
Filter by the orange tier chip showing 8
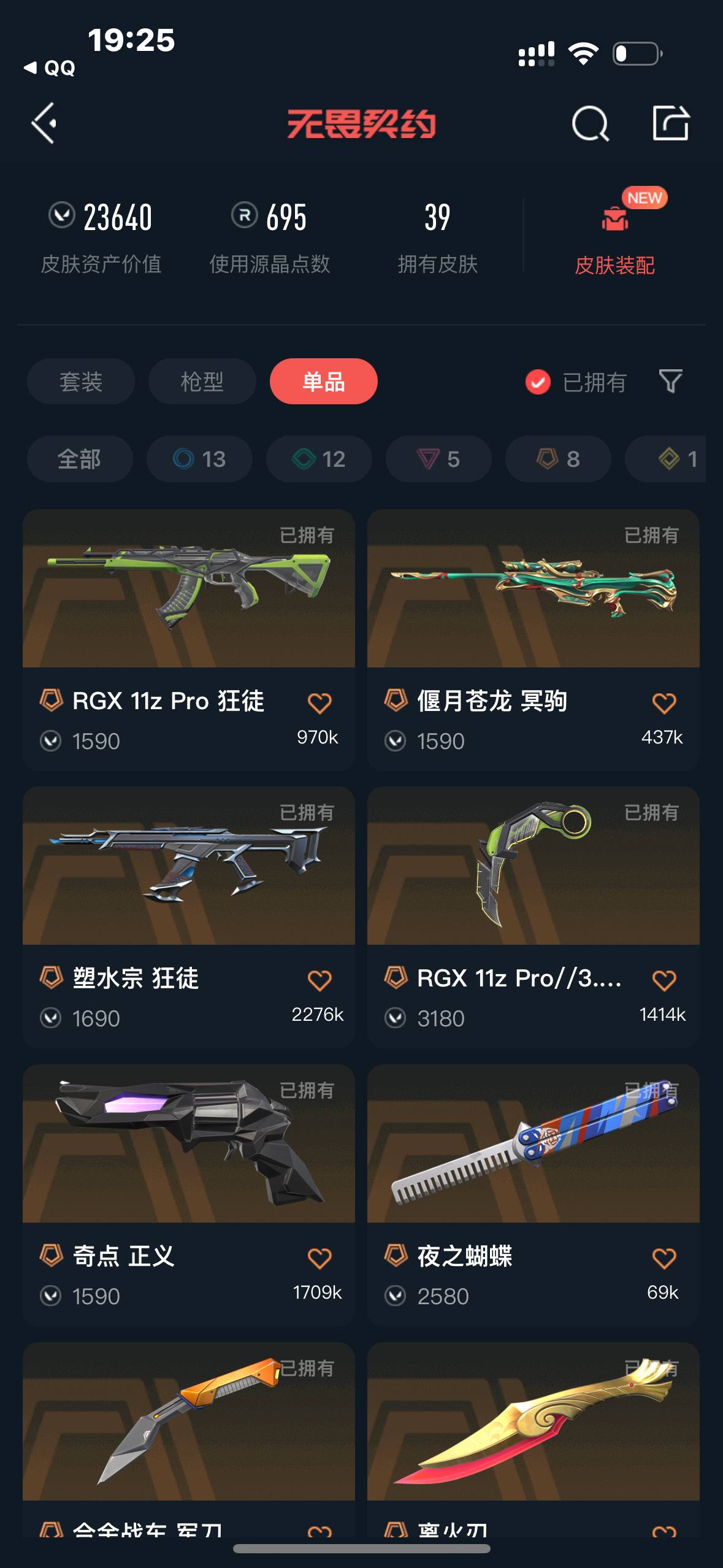[558, 459]
